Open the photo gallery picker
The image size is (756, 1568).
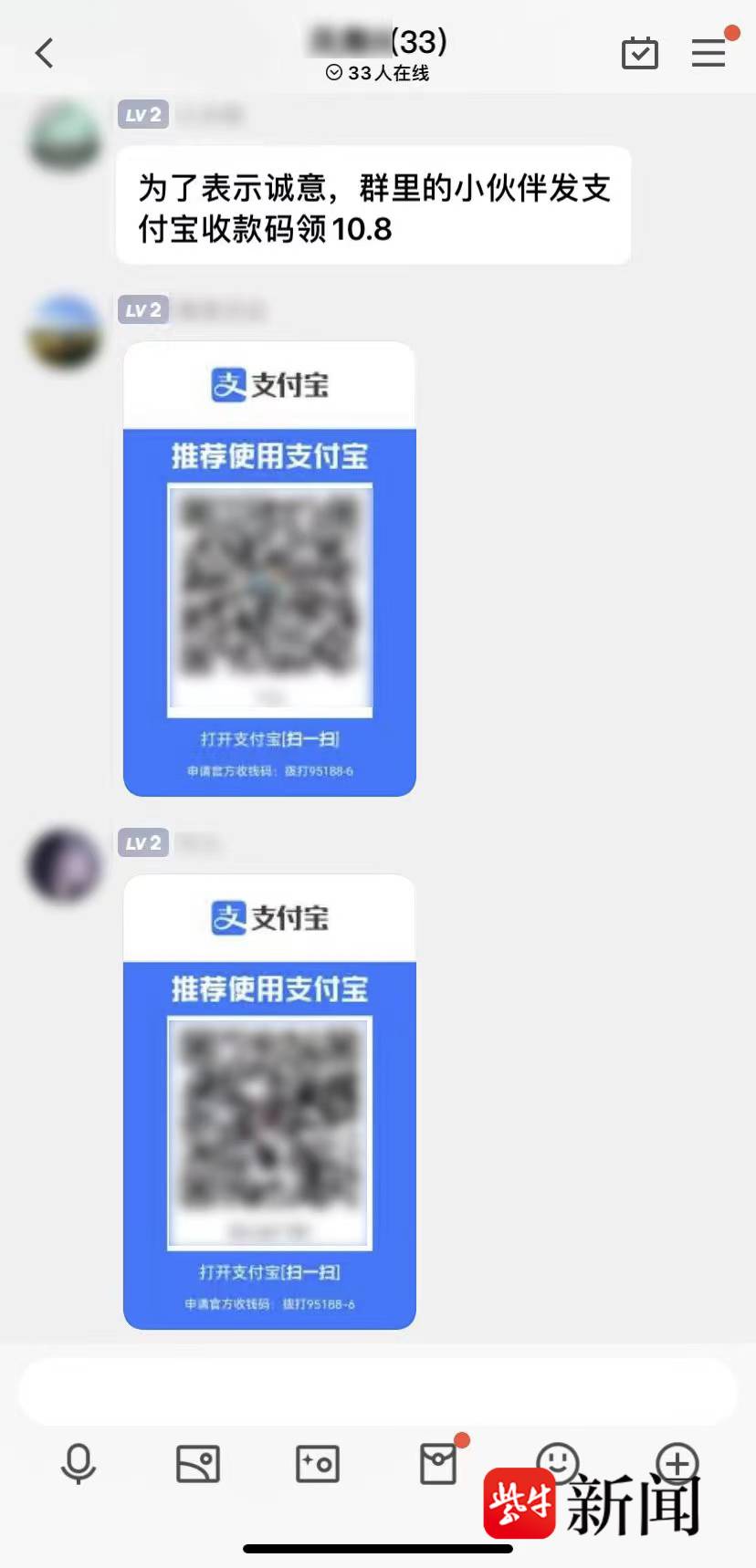tap(198, 1464)
